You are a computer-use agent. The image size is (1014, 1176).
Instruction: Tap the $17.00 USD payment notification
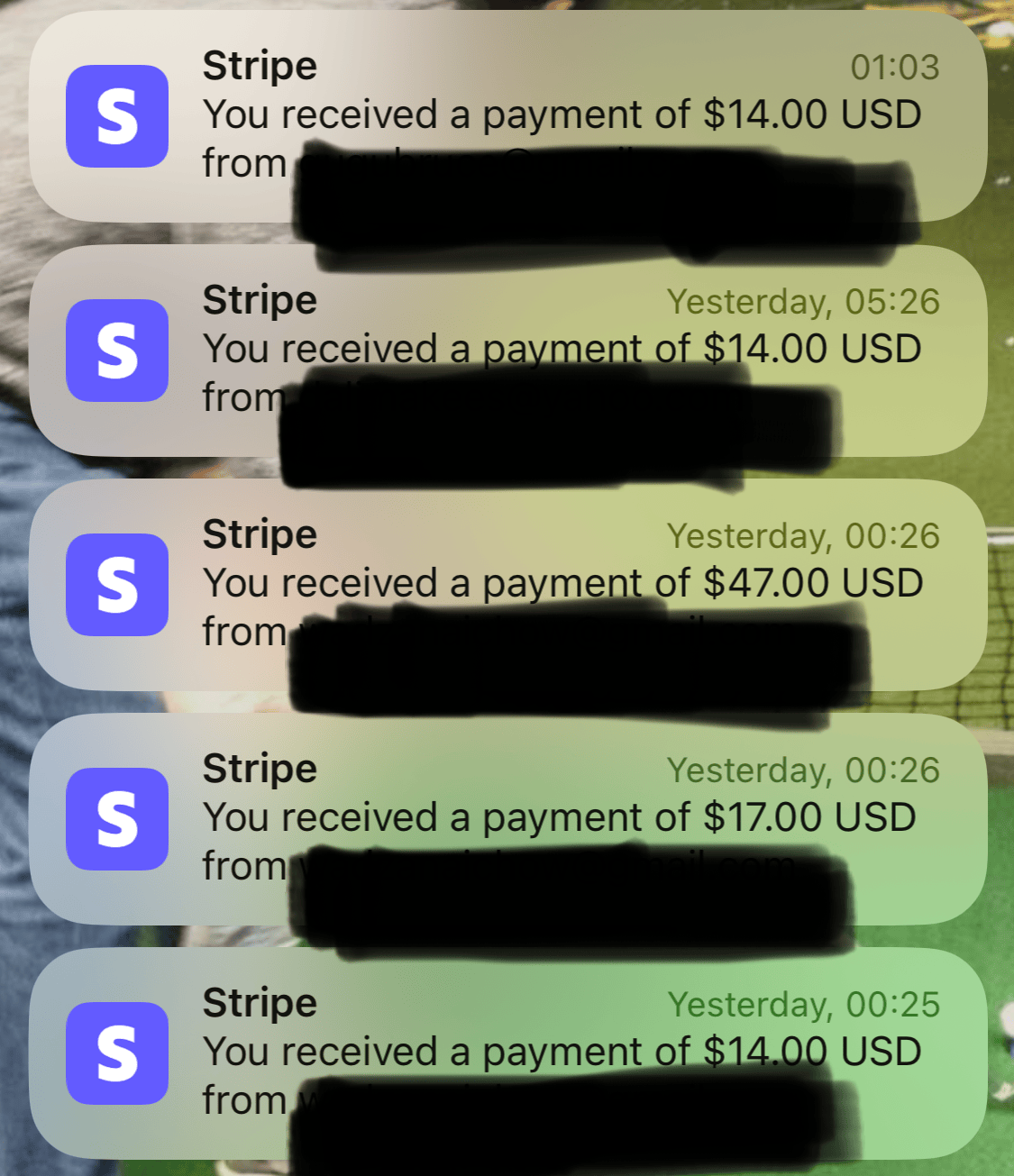507,818
